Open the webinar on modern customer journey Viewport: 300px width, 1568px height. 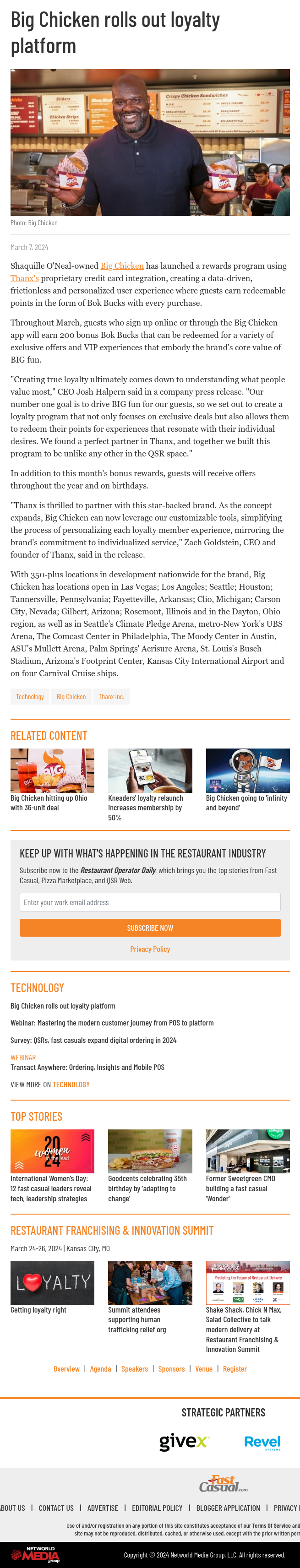pos(112,1023)
